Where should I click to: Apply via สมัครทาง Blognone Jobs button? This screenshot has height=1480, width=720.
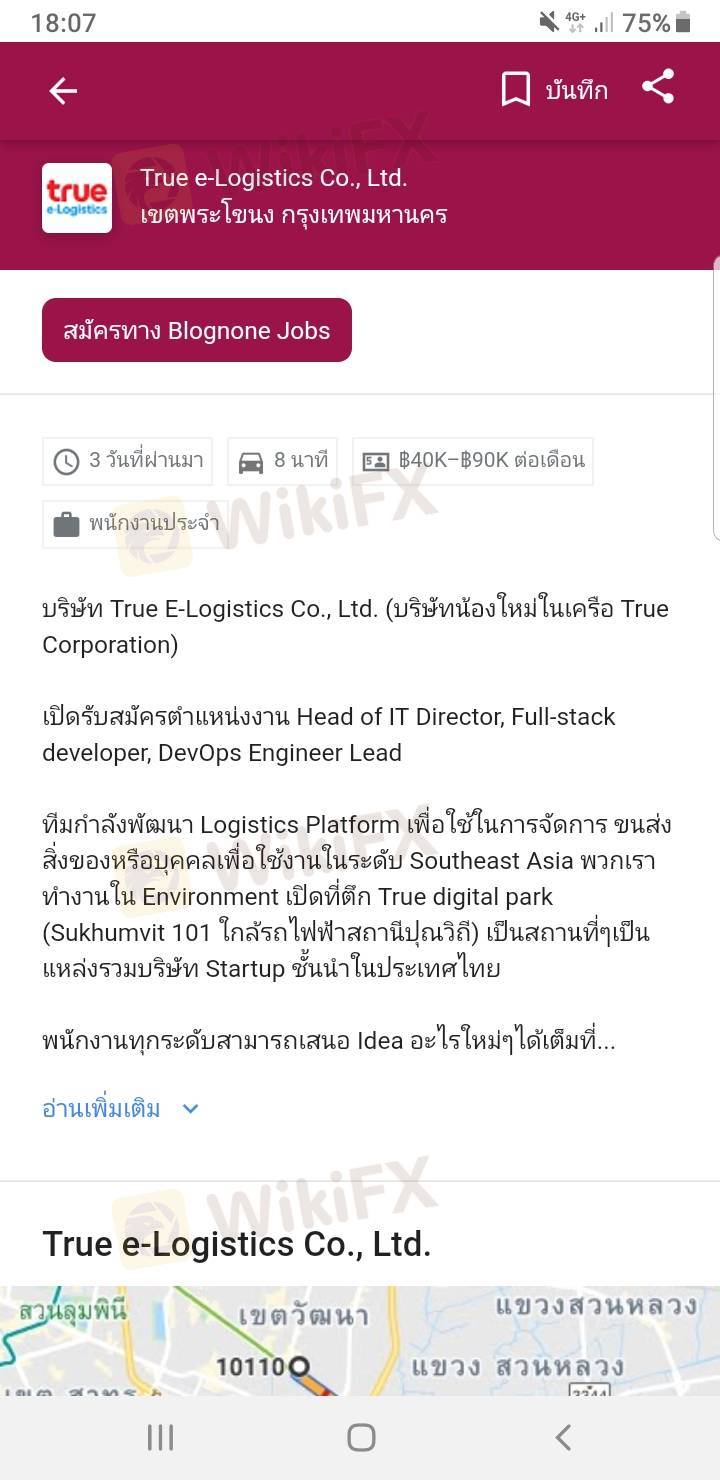[x=197, y=330]
